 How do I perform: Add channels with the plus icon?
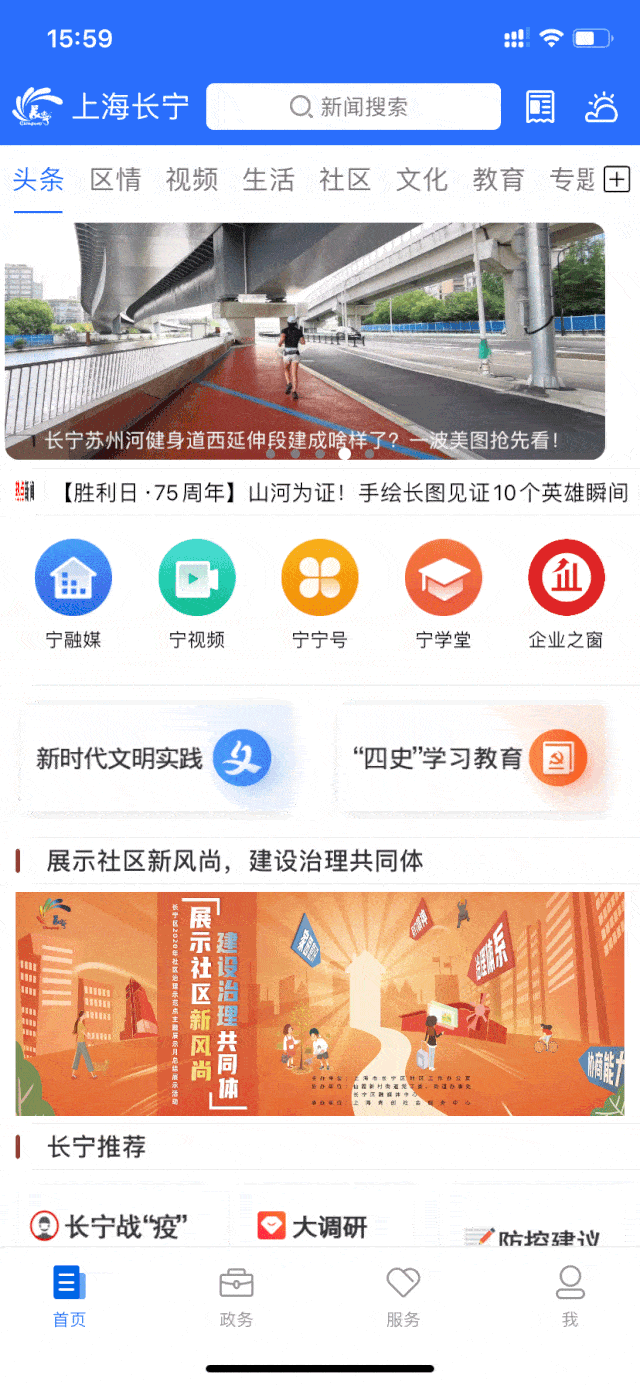pos(617,180)
